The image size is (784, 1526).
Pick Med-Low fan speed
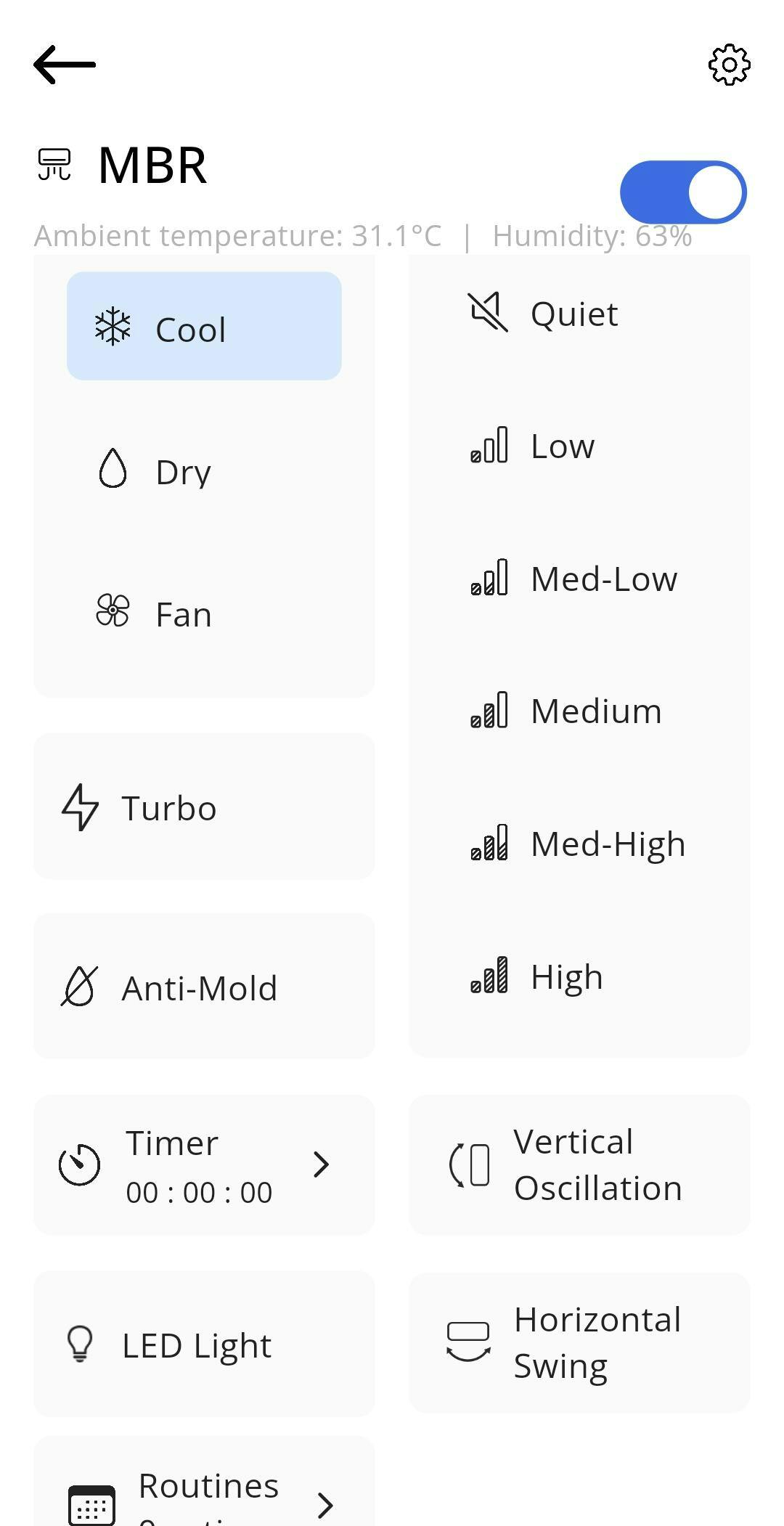[x=579, y=579]
